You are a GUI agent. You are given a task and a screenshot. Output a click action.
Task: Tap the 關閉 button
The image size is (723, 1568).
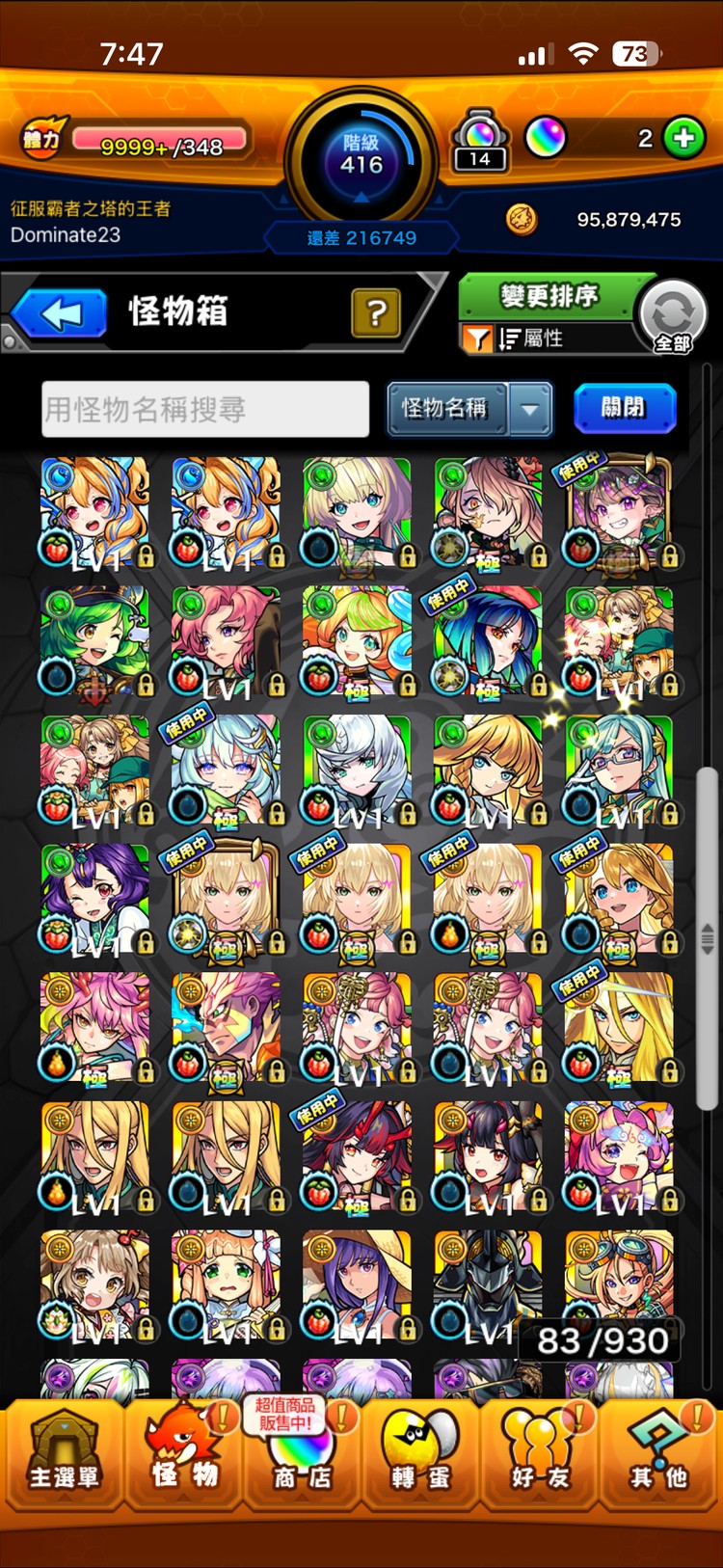(624, 408)
